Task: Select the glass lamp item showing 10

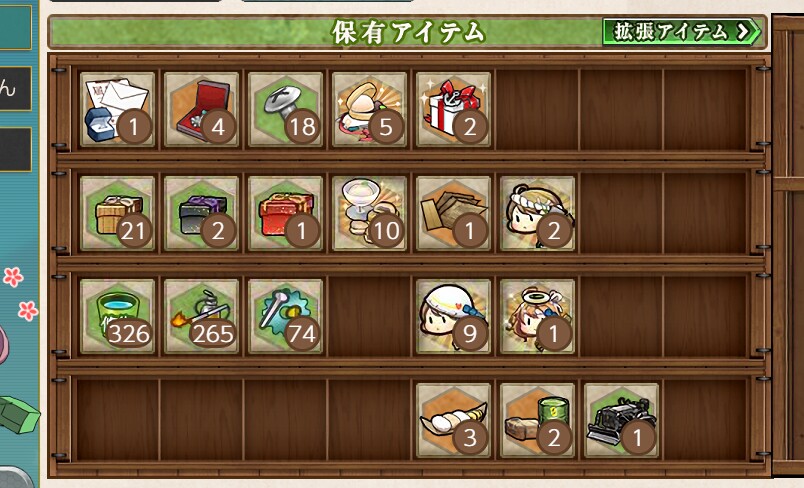Action: (x=369, y=212)
